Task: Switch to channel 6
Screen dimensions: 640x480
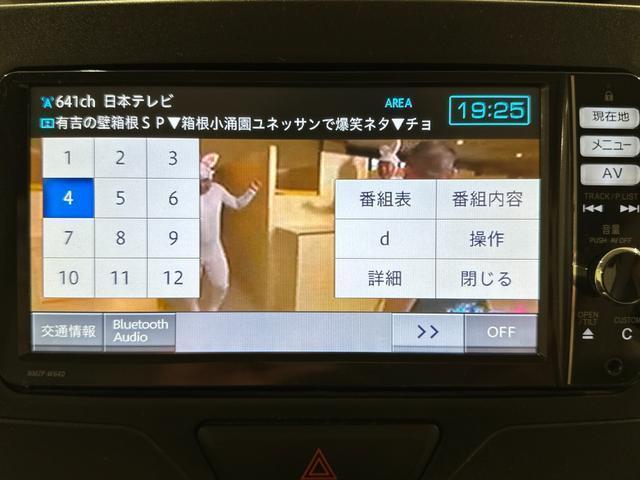Action: [x=172, y=198]
